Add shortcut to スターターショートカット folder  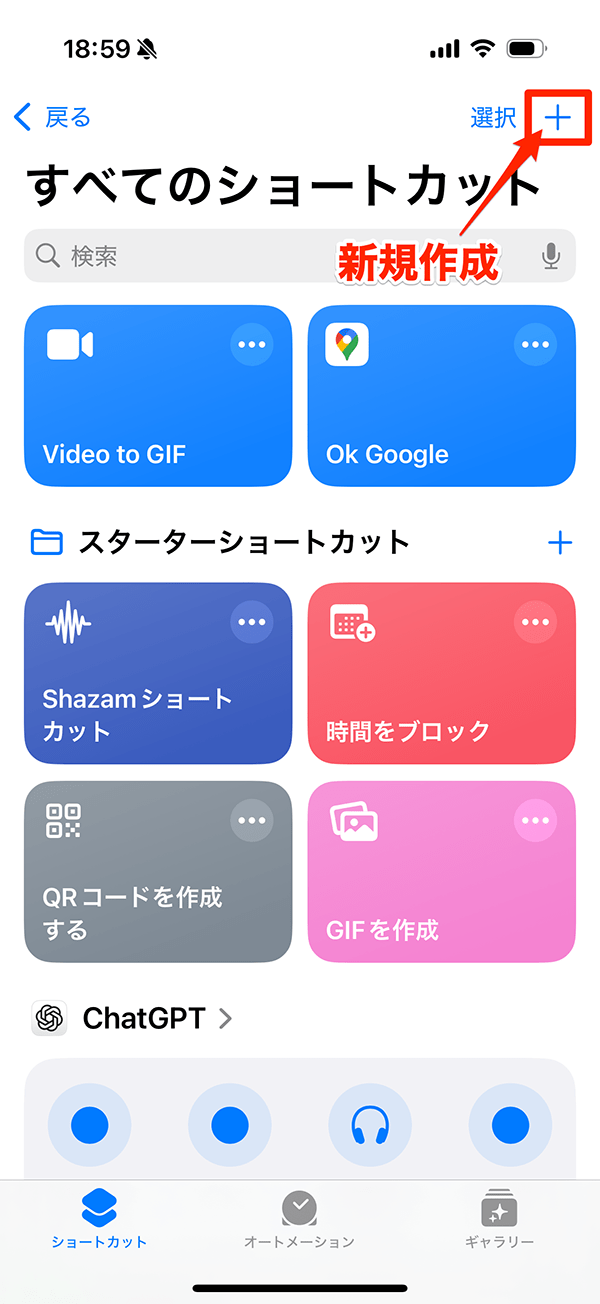(x=560, y=543)
